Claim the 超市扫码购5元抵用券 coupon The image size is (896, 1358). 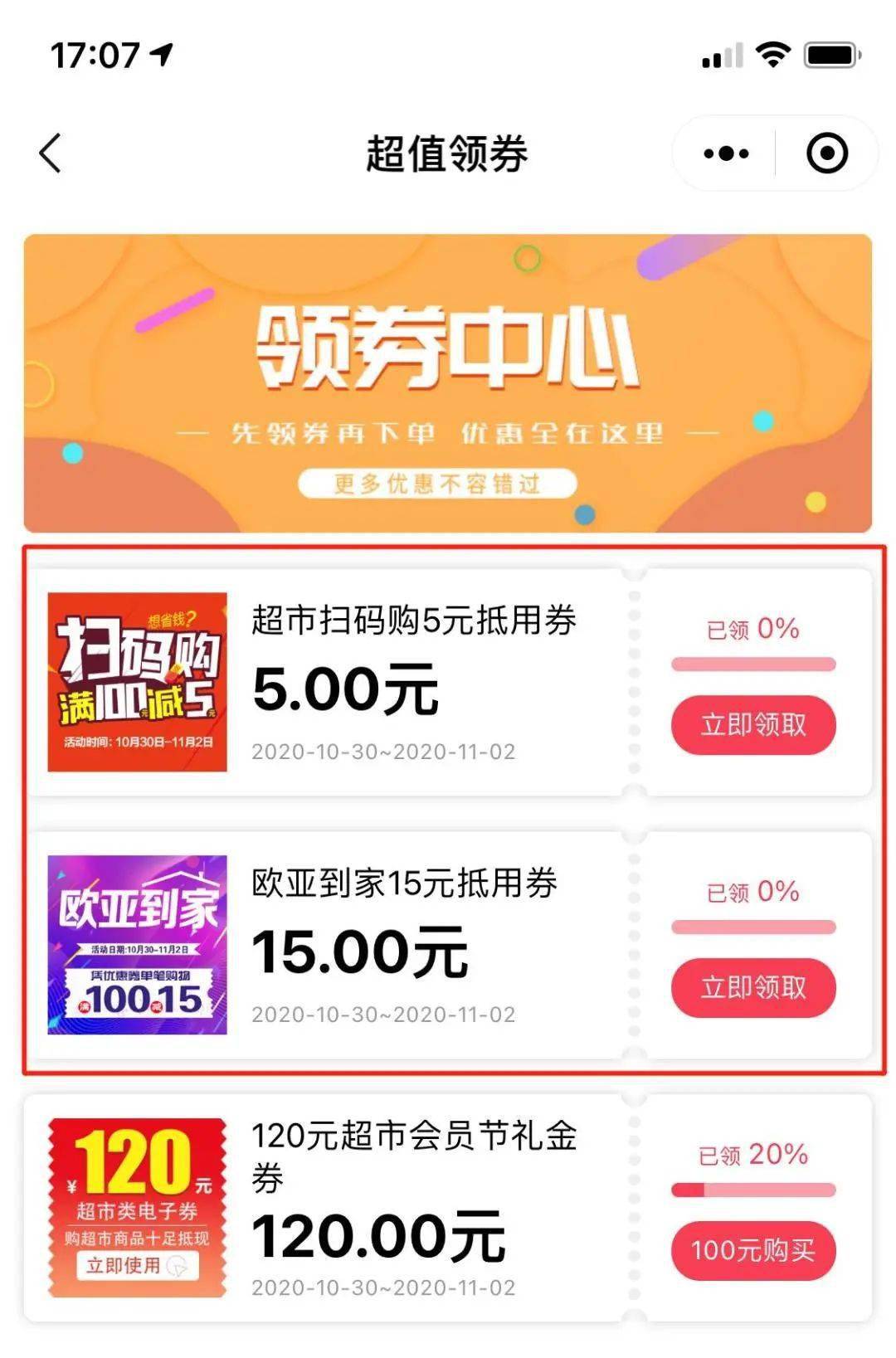[x=752, y=725]
